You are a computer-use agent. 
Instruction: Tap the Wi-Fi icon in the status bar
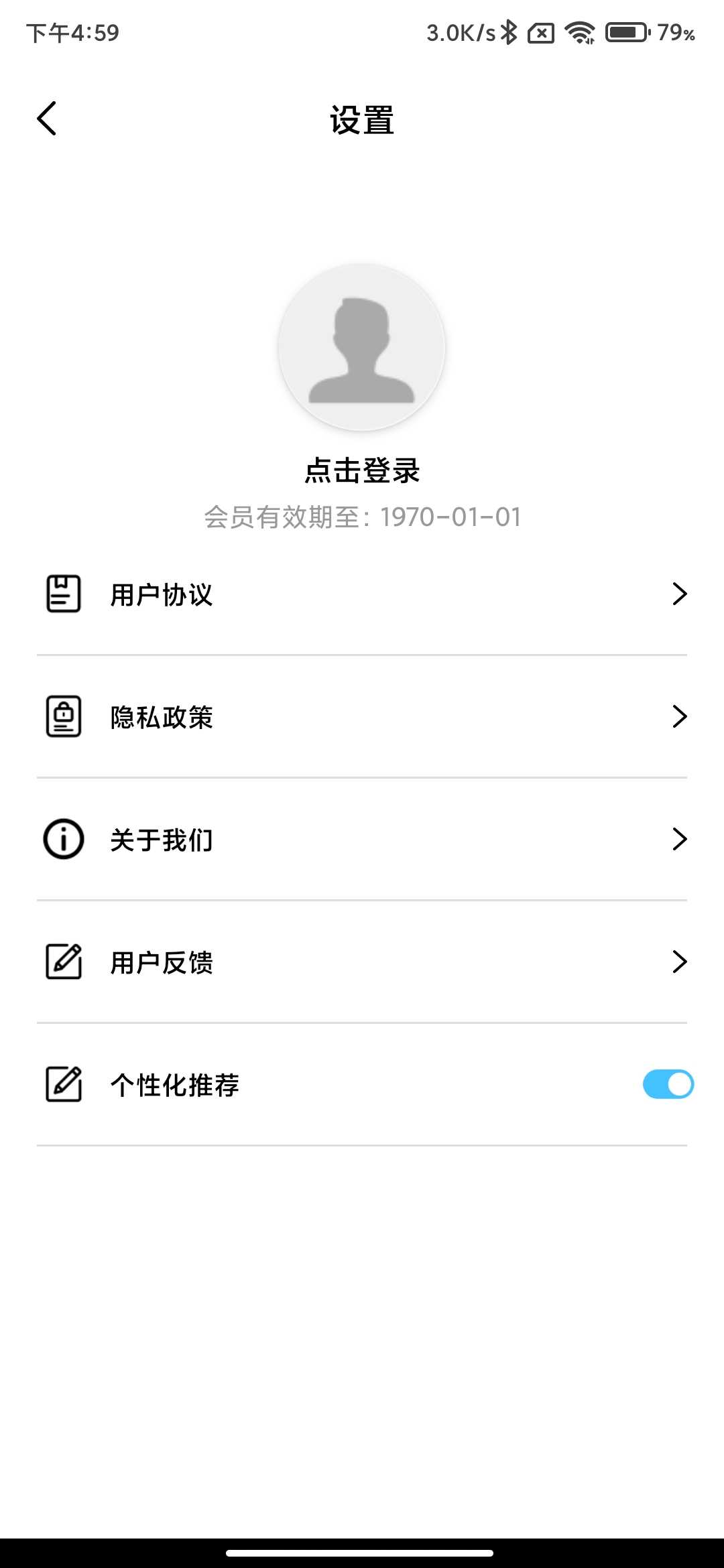click(577, 31)
